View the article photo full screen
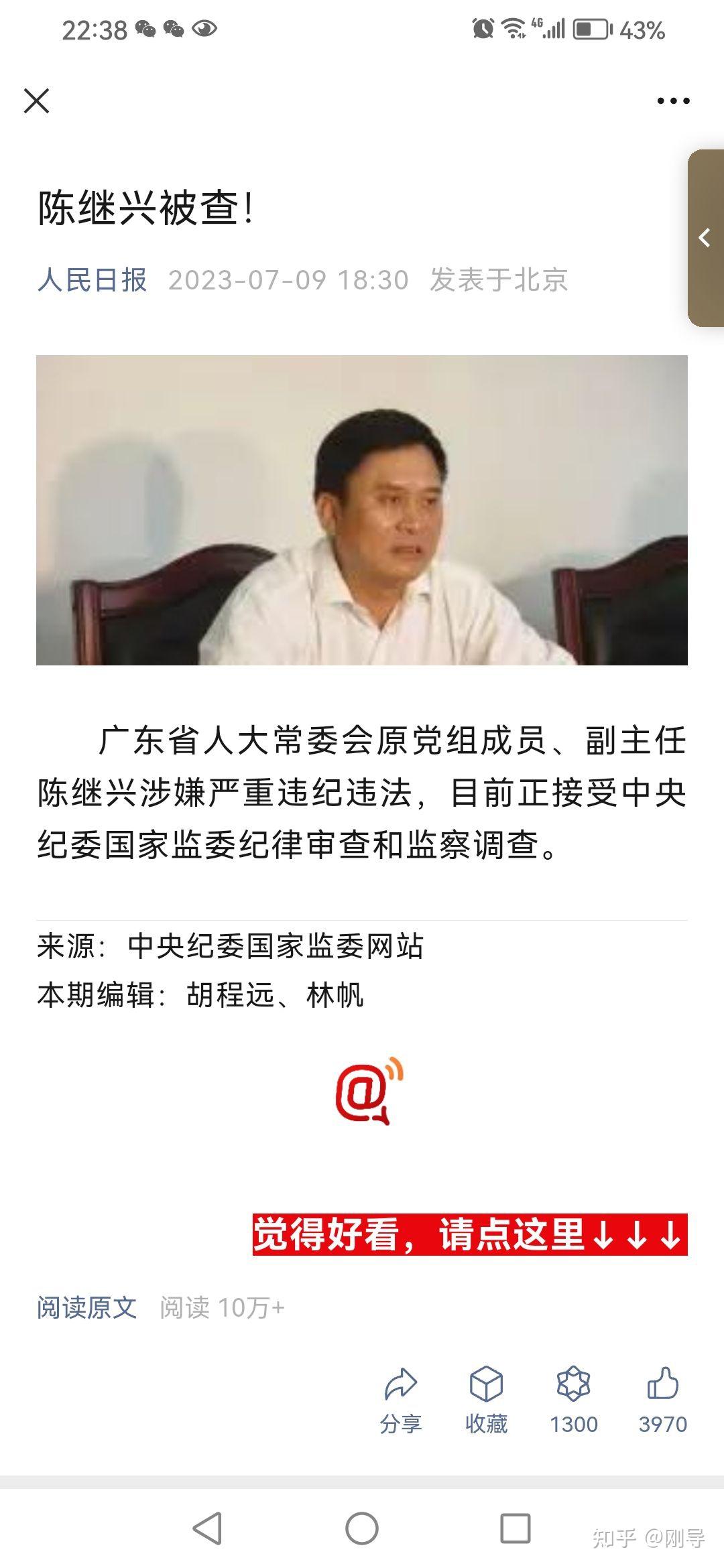 point(362,510)
